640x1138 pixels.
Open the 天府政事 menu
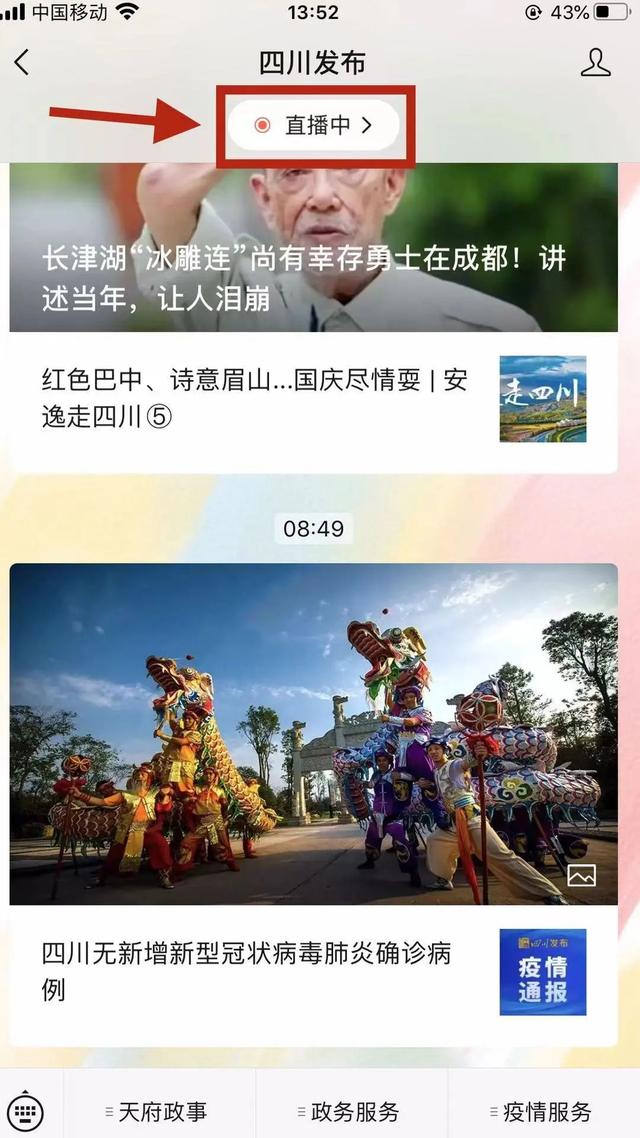pos(160,1110)
